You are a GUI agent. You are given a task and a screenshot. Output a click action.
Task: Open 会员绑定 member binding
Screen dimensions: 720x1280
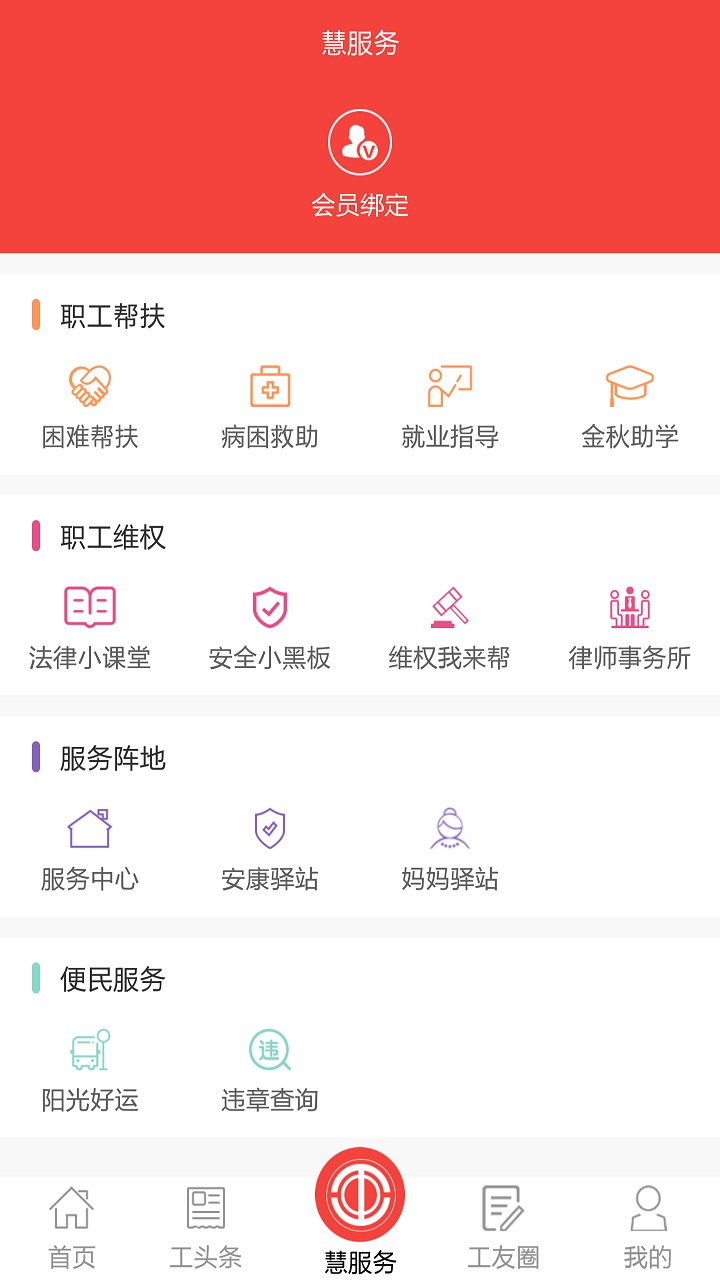pyautogui.click(x=360, y=165)
